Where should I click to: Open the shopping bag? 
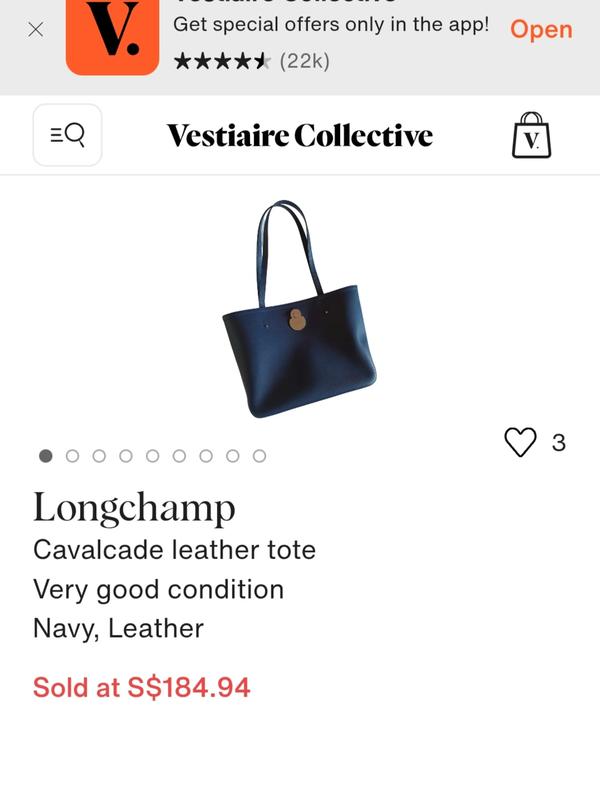point(531,135)
